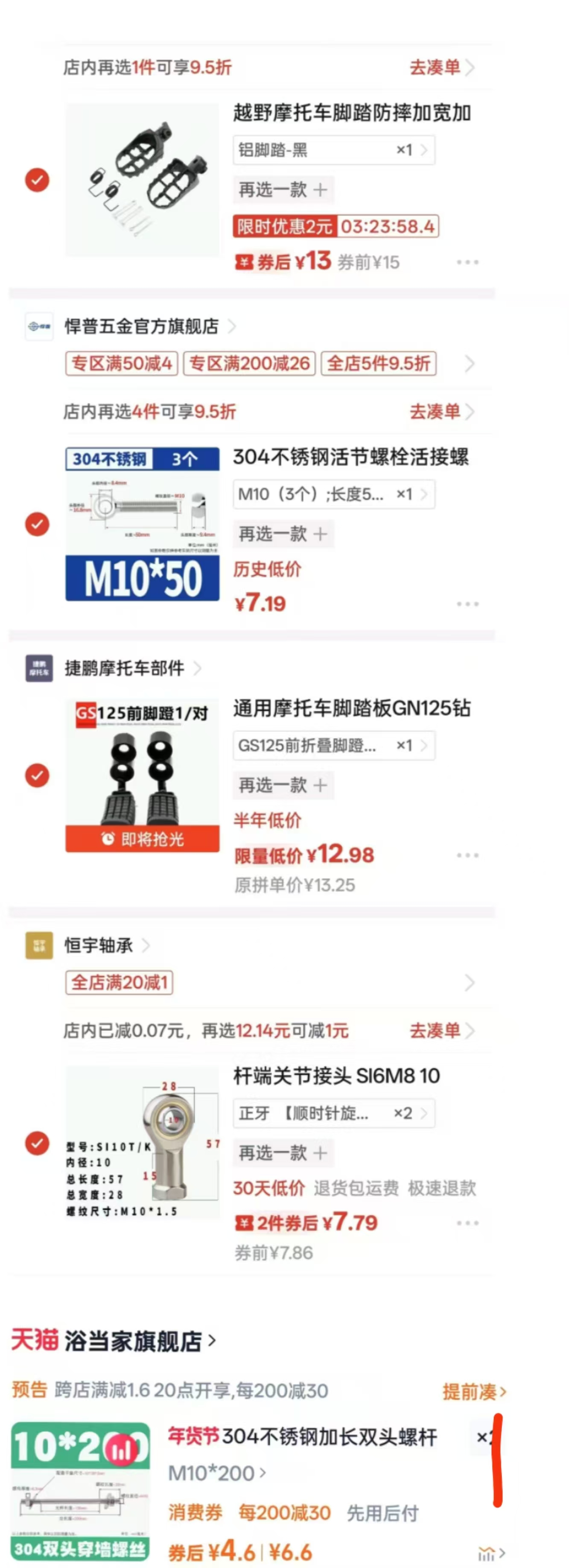Uncheck the 通用摩托车脚踏板GN125 item checkbox
The height and width of the screenshot is (1568, 569).
tap(37, 775)
